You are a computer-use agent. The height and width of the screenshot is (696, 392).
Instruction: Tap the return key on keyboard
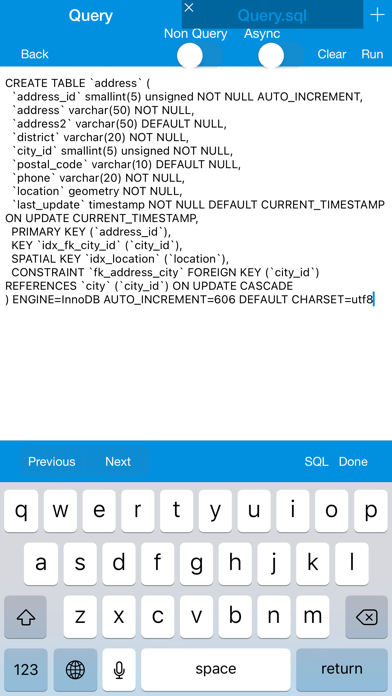tap(342, 669)
